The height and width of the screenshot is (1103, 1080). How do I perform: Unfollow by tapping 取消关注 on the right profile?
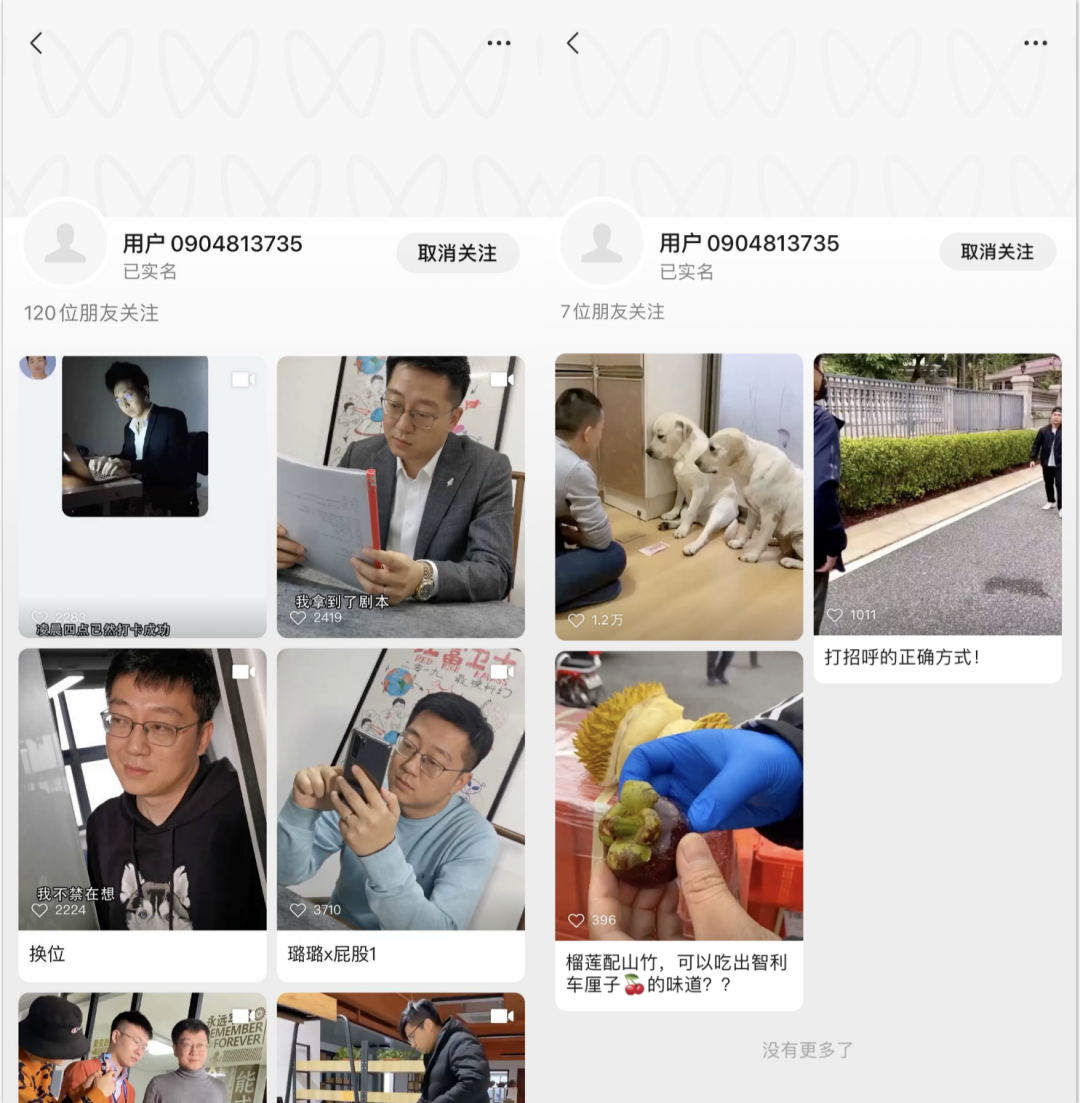[997, 252]
